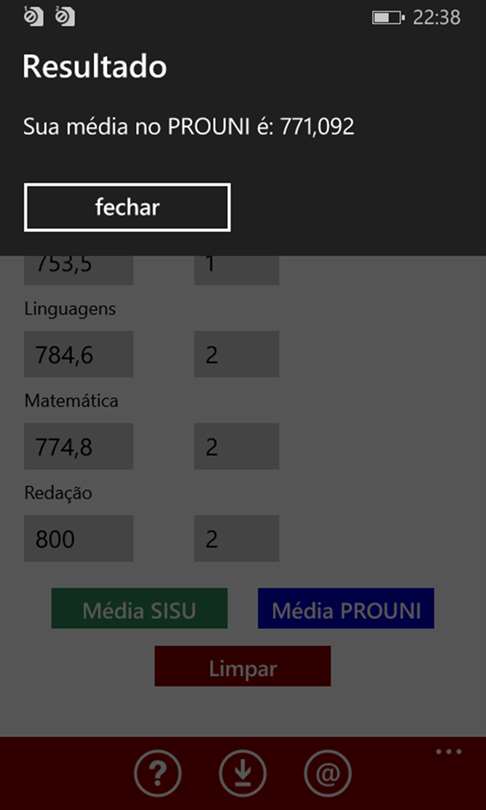The image size is (486, 810).
Task: Change the Matemática weight field
Action: point(237,446)
